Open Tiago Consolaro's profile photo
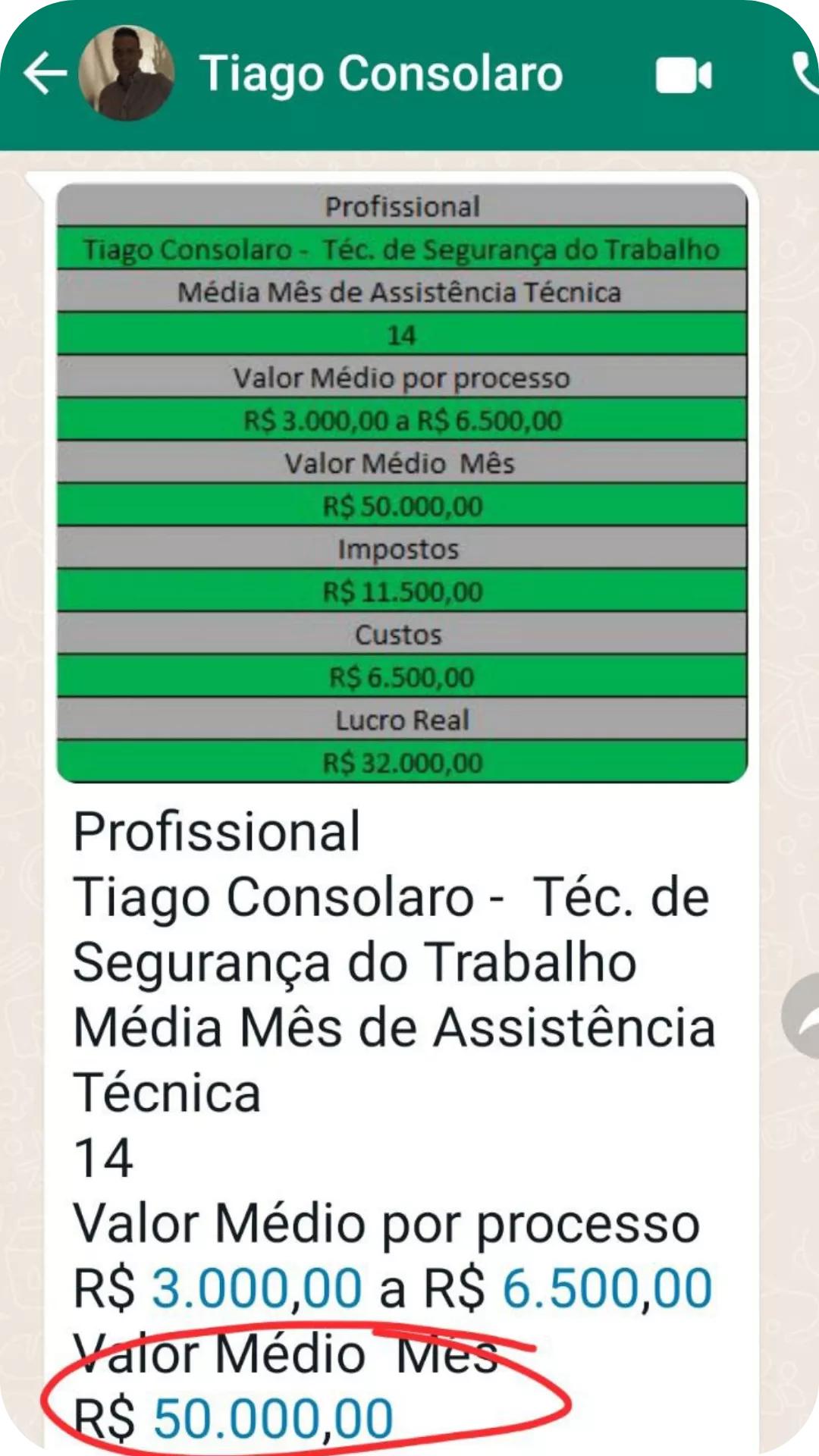This screenshot has height=1456, width=819. tap(126, 74)
